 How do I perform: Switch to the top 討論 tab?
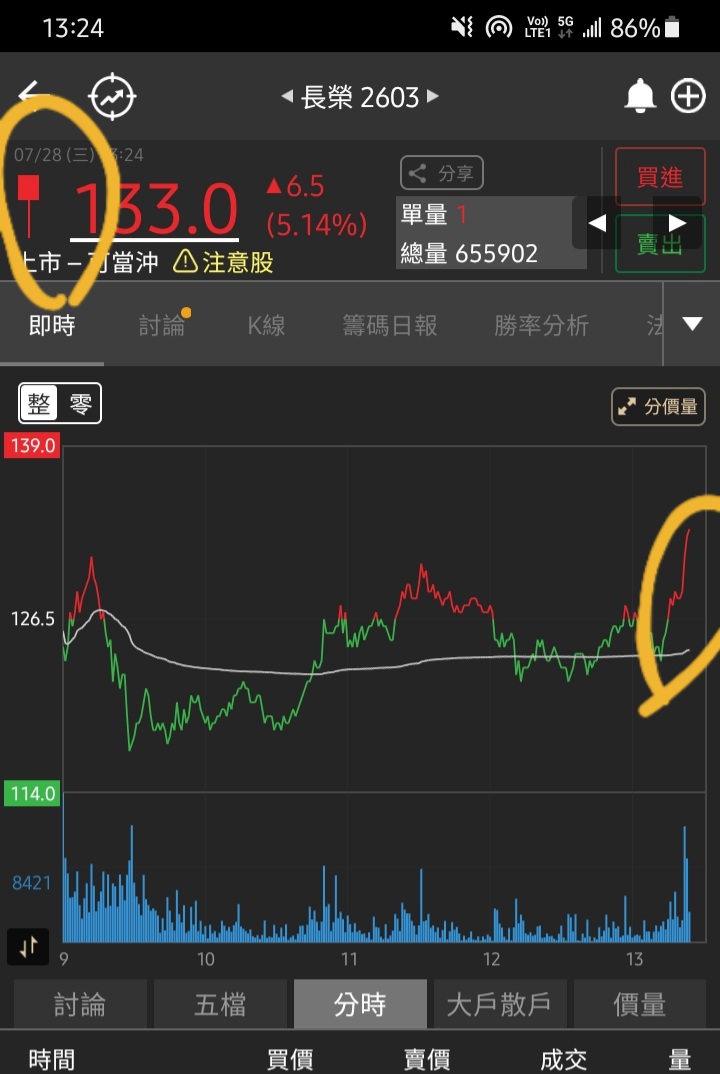[x=162, y=325]
